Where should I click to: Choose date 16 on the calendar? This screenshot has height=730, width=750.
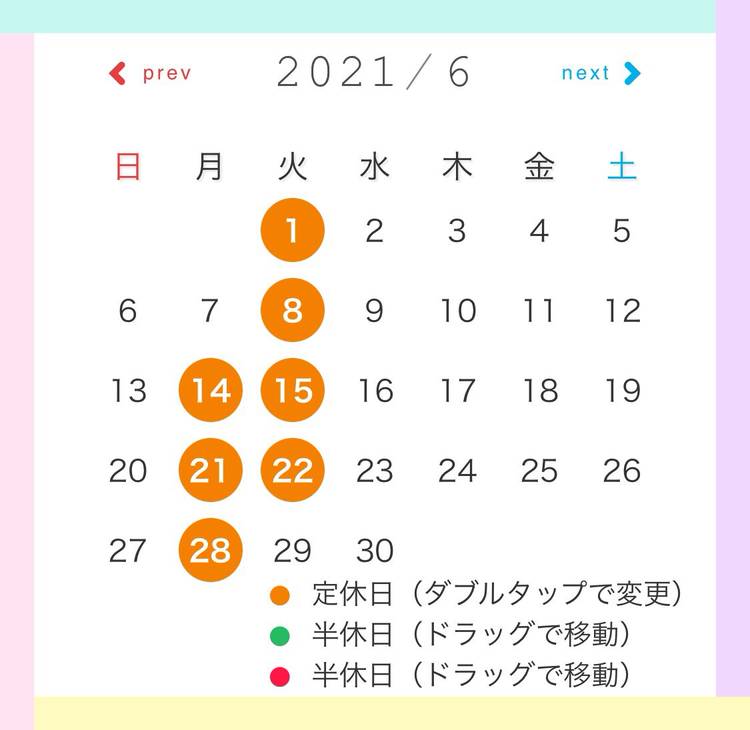(x=375, y=390)
